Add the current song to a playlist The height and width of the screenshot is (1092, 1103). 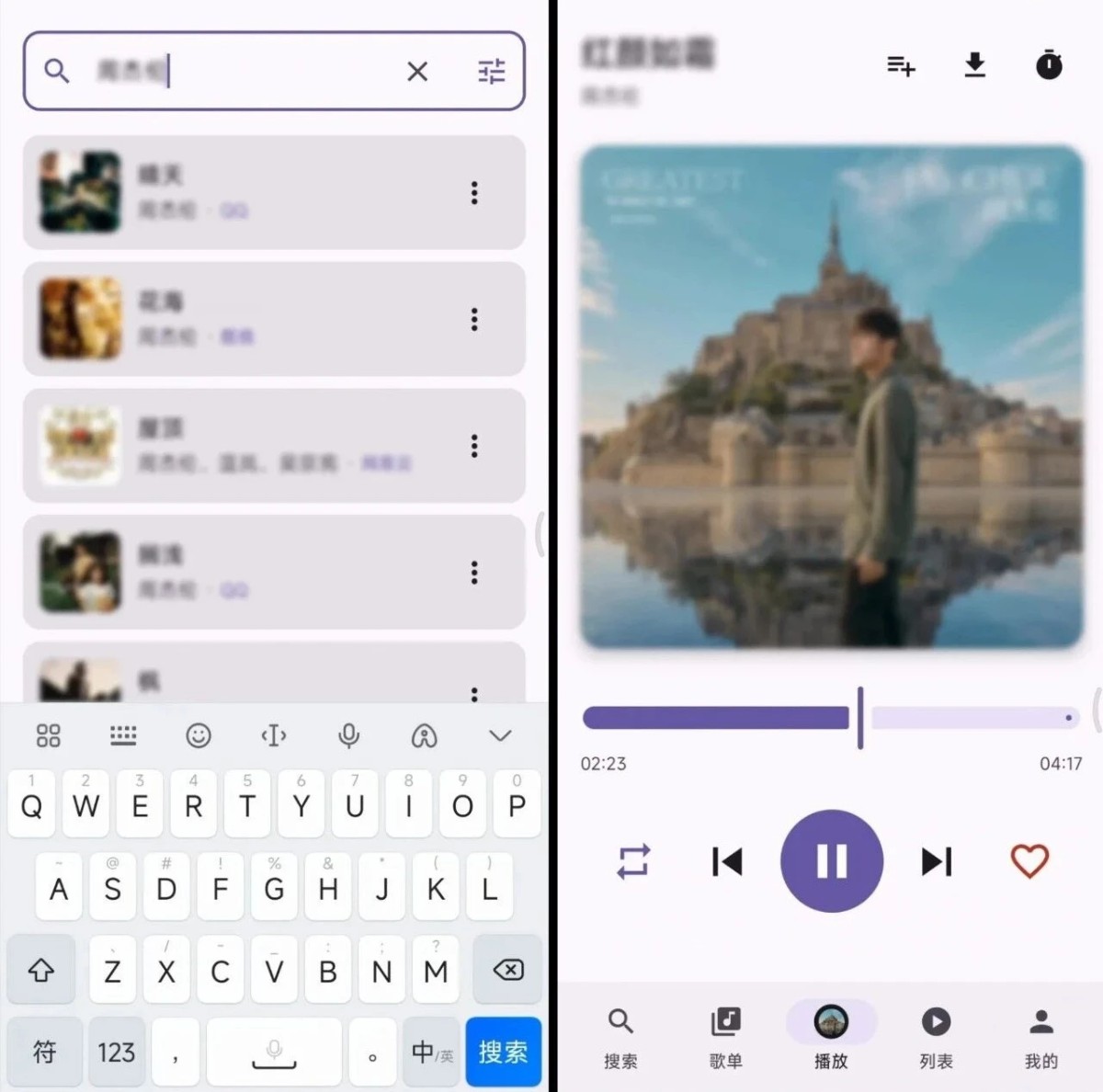pyautogui.click(x=901, y=65)
